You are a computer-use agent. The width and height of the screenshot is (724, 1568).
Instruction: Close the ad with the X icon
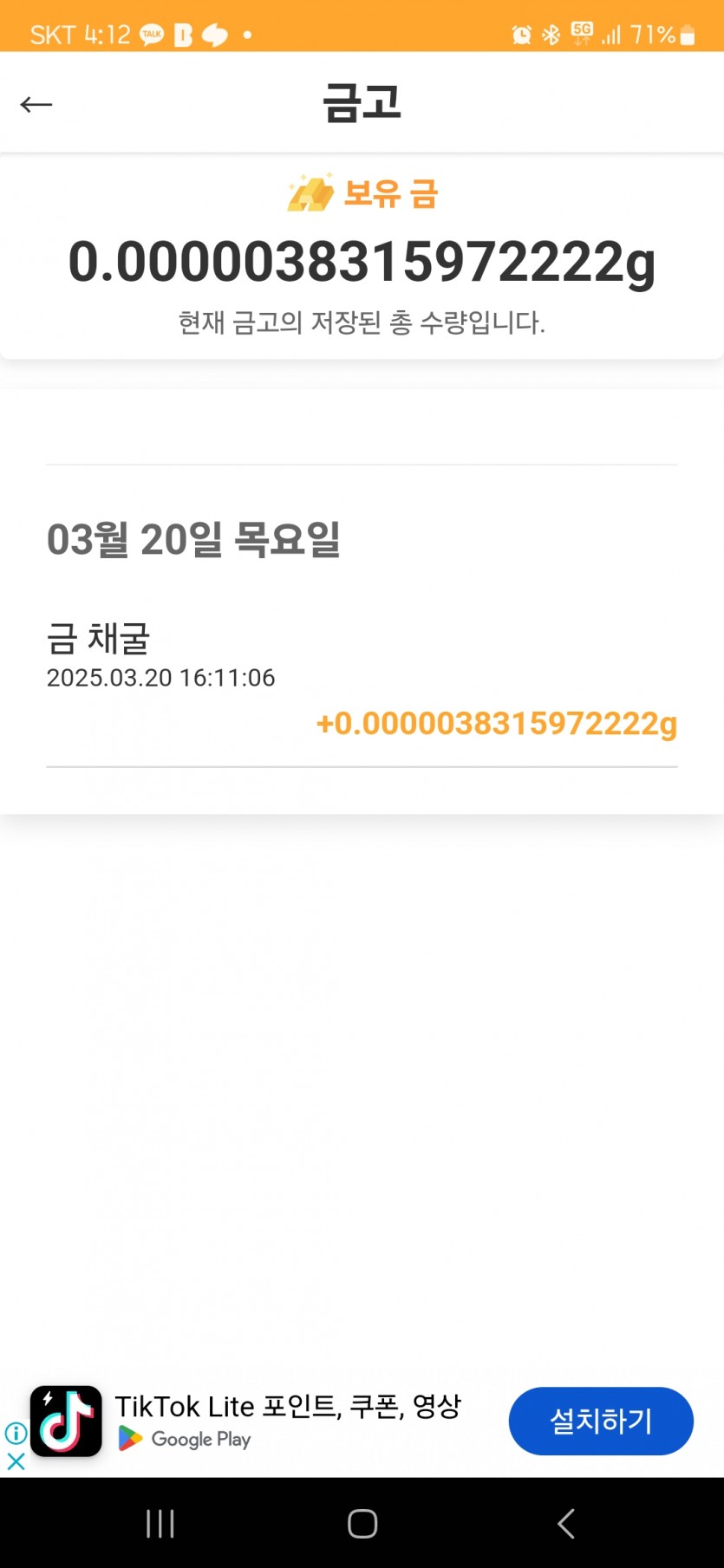[x=16, y=1461]
